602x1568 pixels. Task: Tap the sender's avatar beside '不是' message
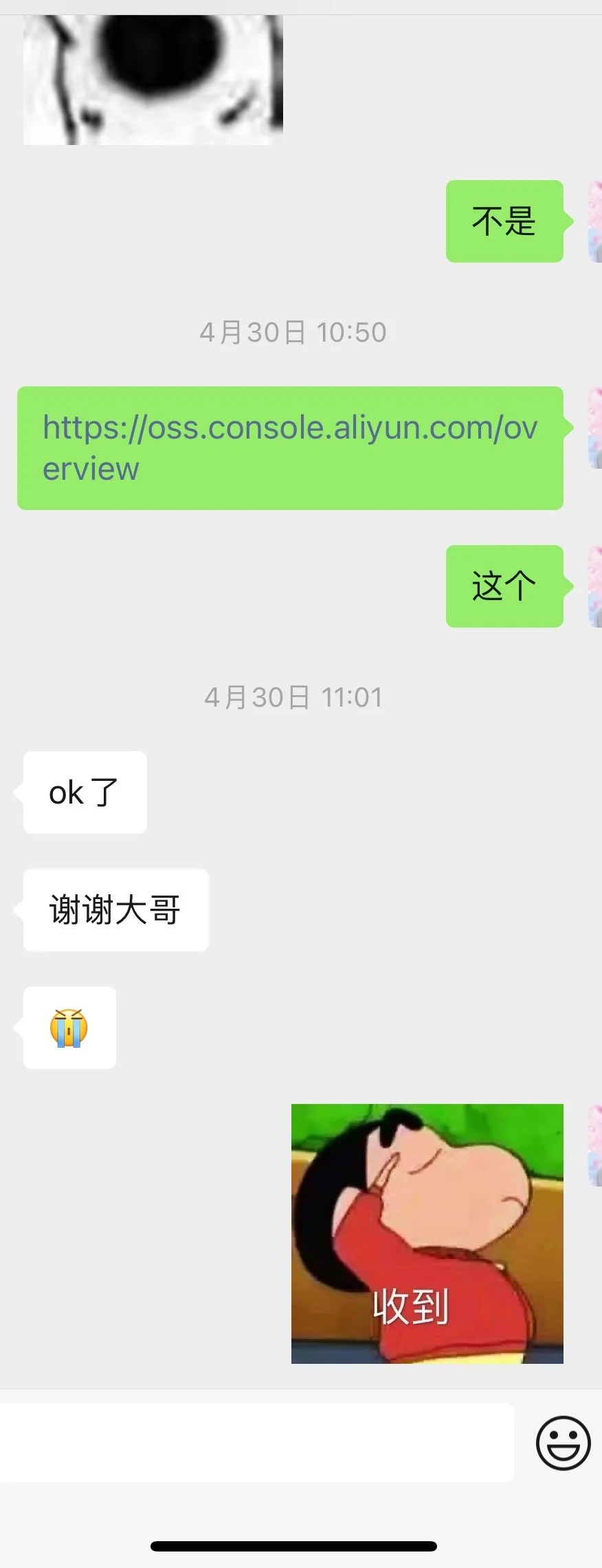(595, 220)
